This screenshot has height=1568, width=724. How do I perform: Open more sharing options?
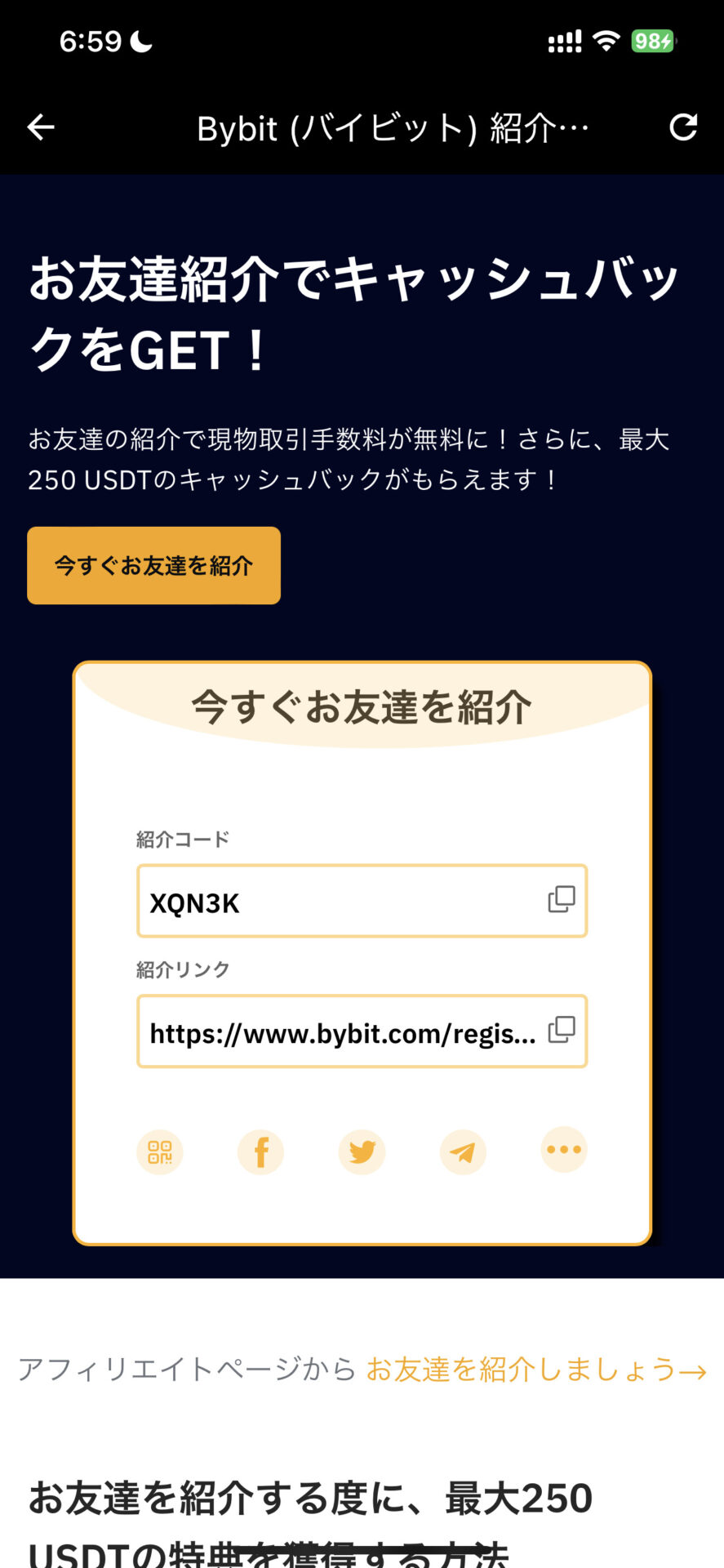pos(564,1150)
